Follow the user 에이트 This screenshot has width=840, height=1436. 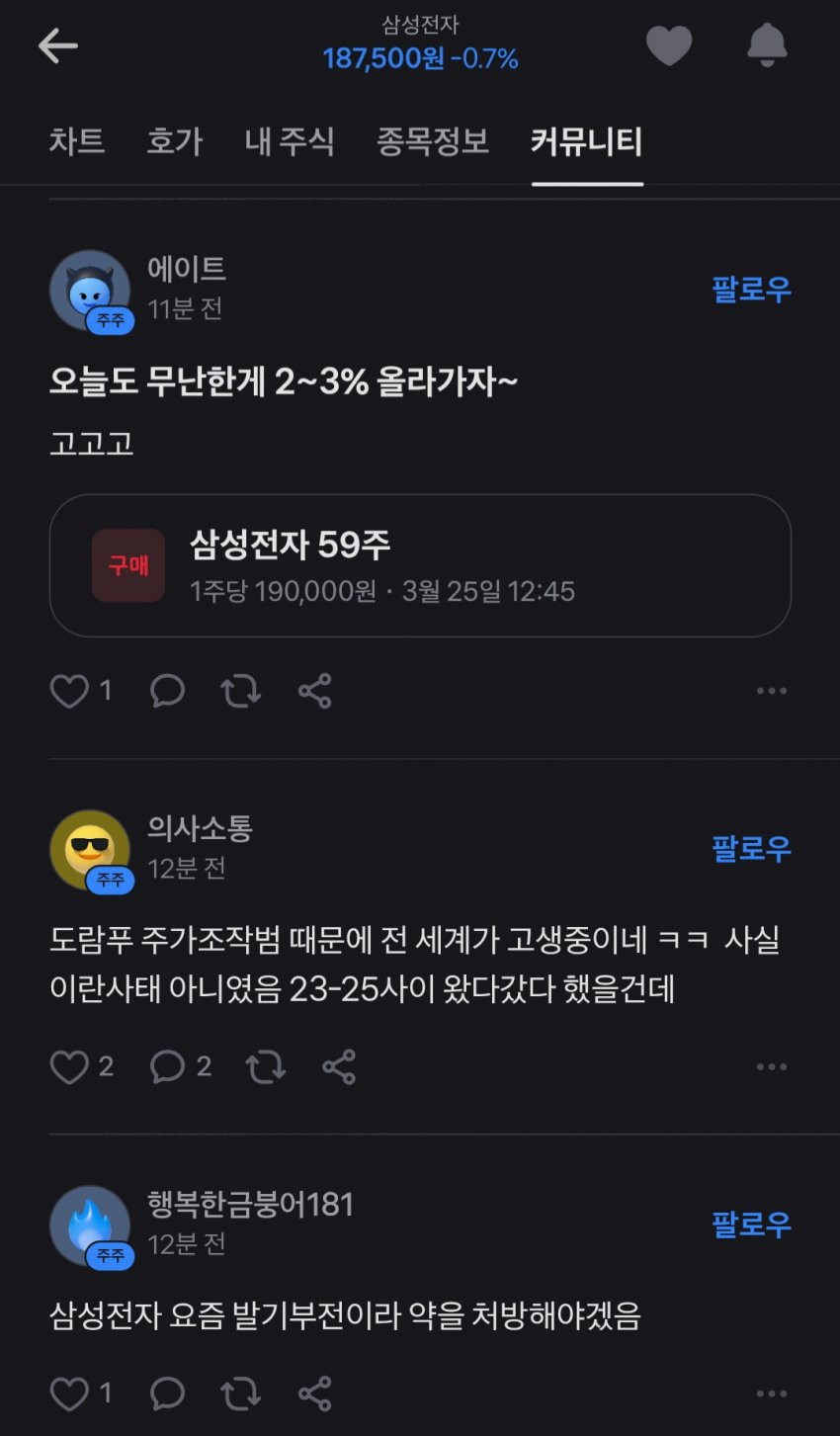(x=751, y=289)
